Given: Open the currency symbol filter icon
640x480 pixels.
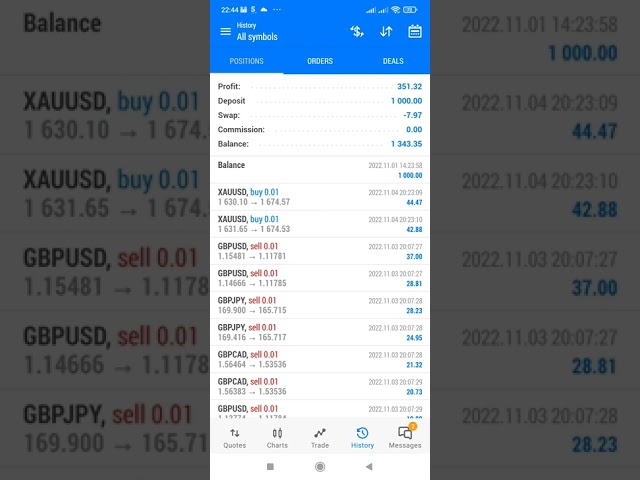Looking at the screenshot, I should 357,31.
